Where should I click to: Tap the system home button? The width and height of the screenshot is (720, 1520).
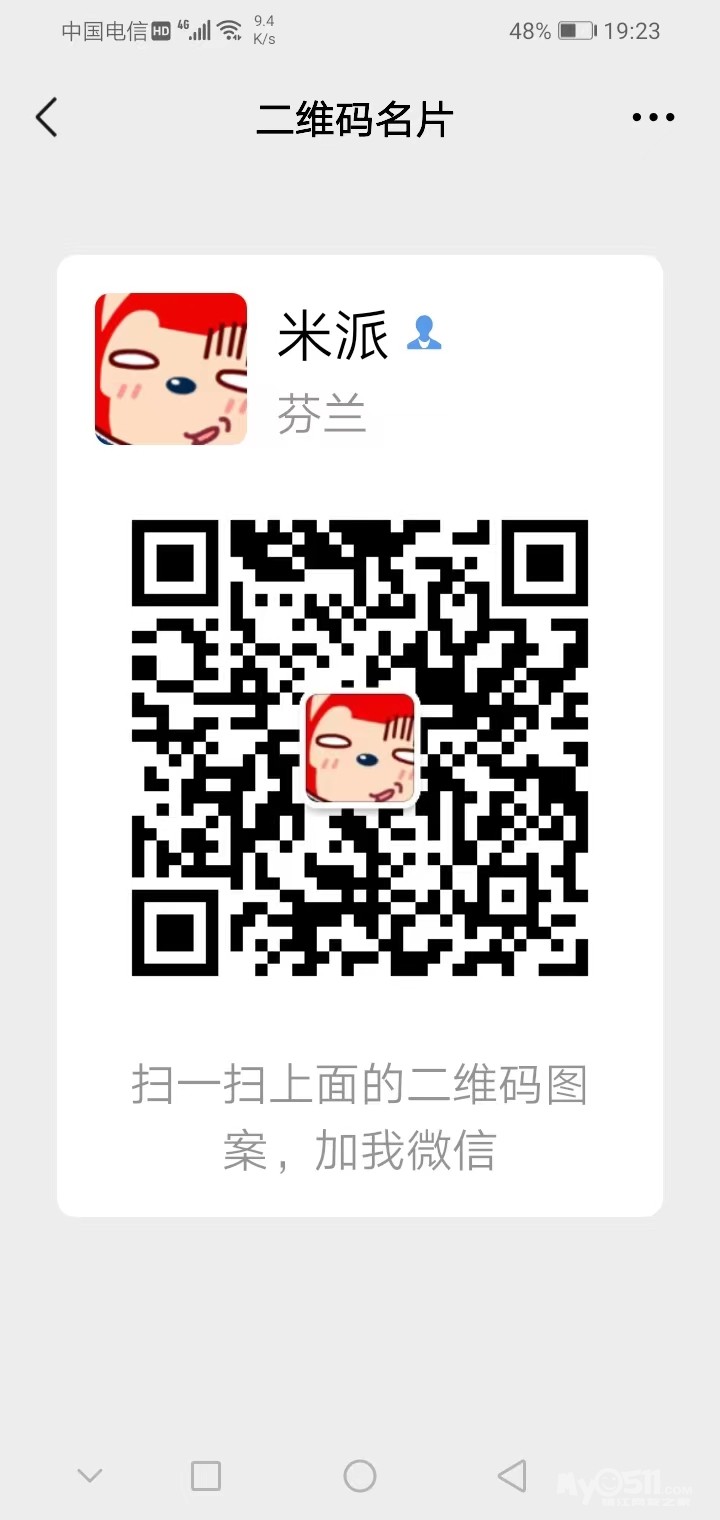click(359, 1475)
